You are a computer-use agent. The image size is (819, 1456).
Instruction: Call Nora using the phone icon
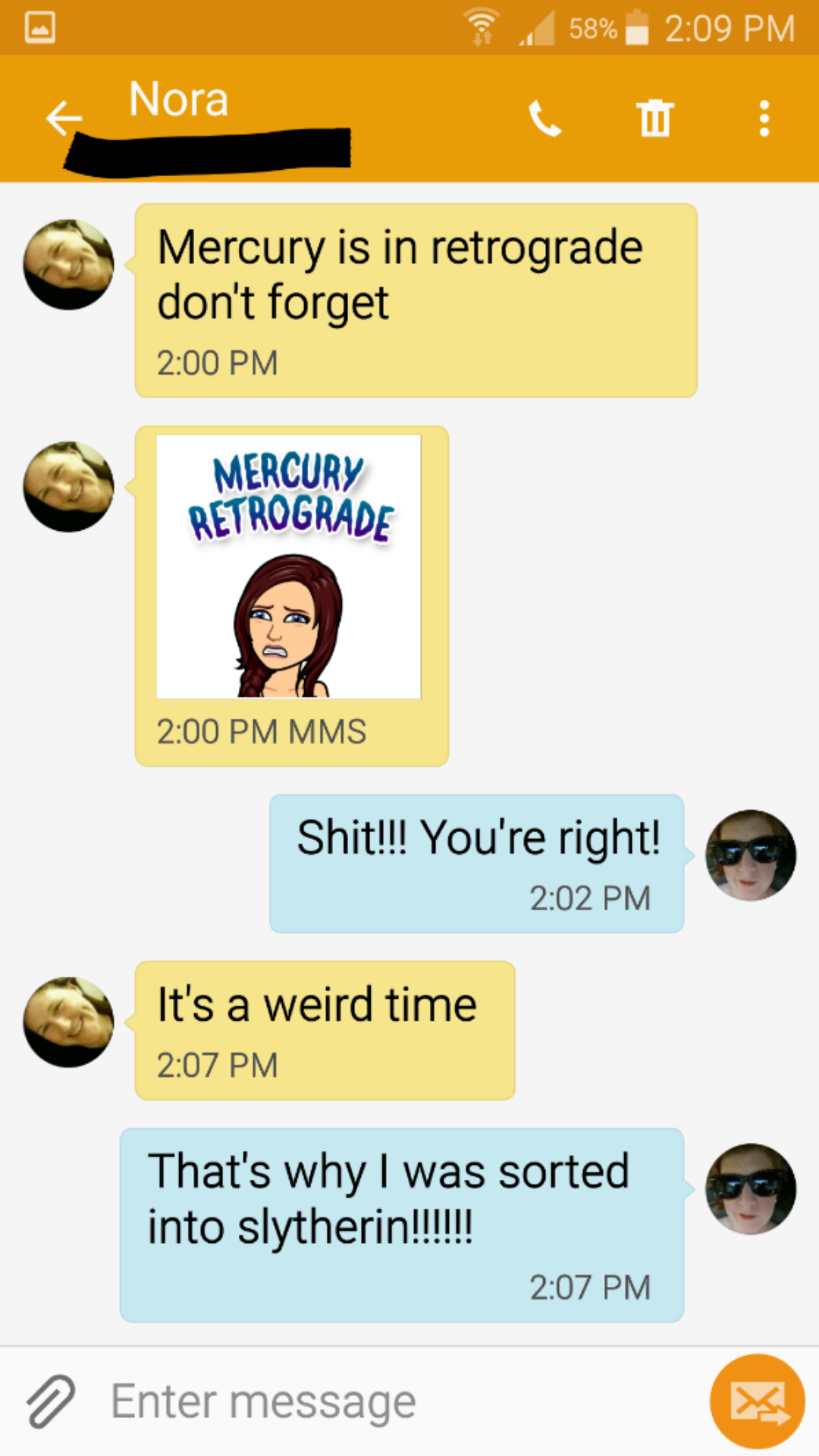[x=544, y=118]
